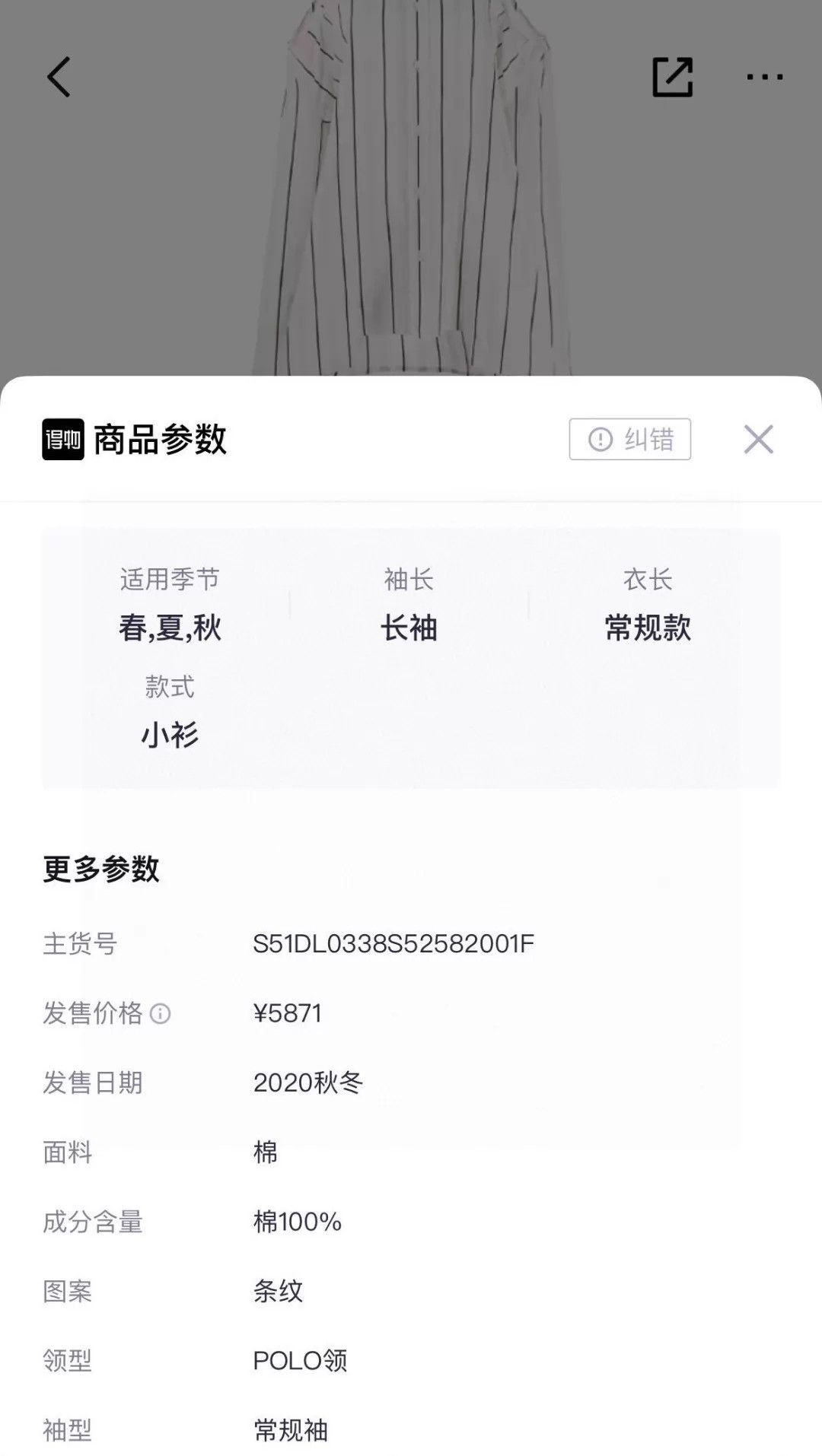Tap the 纠错 report error button
This screenshot has width=822, height=1456.
pos(630,439)
